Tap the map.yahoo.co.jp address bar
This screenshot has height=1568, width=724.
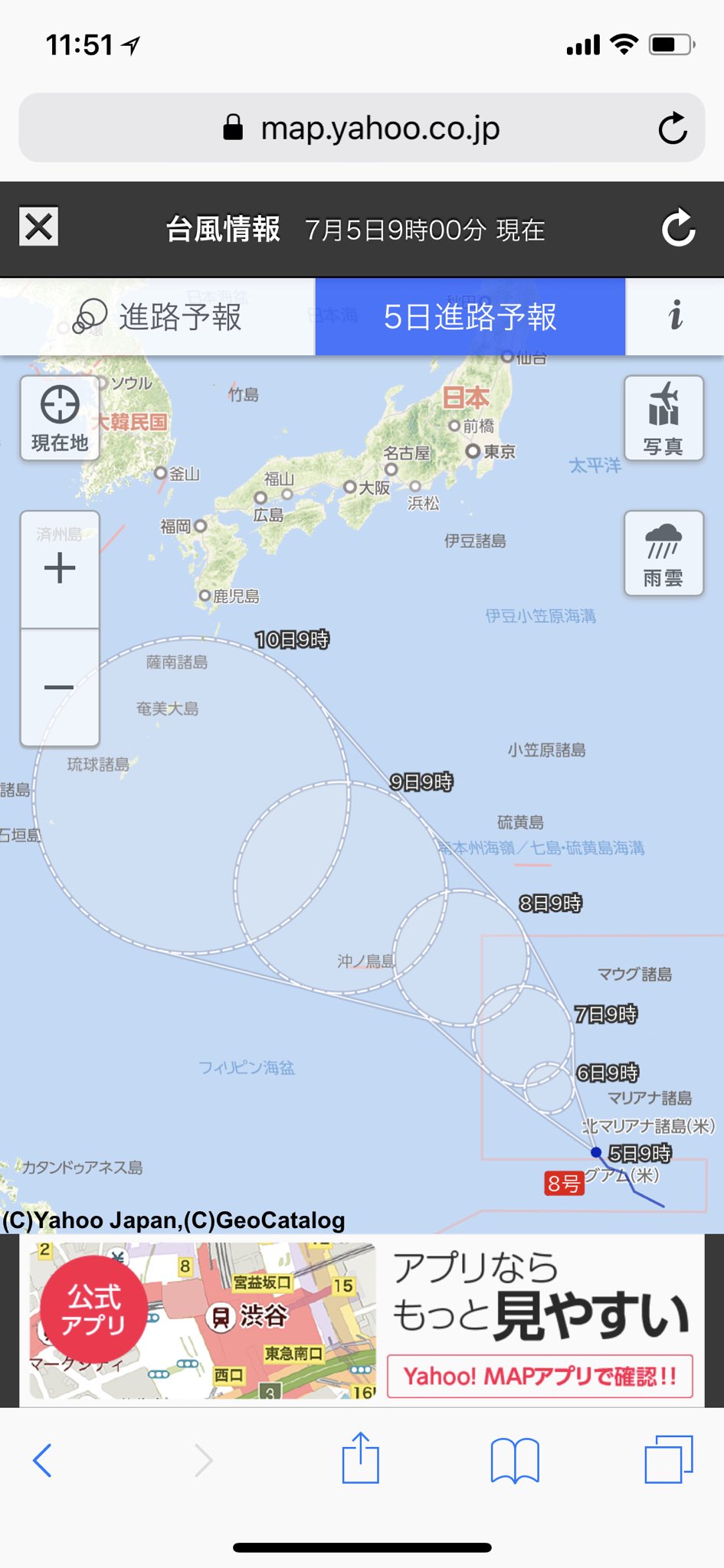coord(362,128)
